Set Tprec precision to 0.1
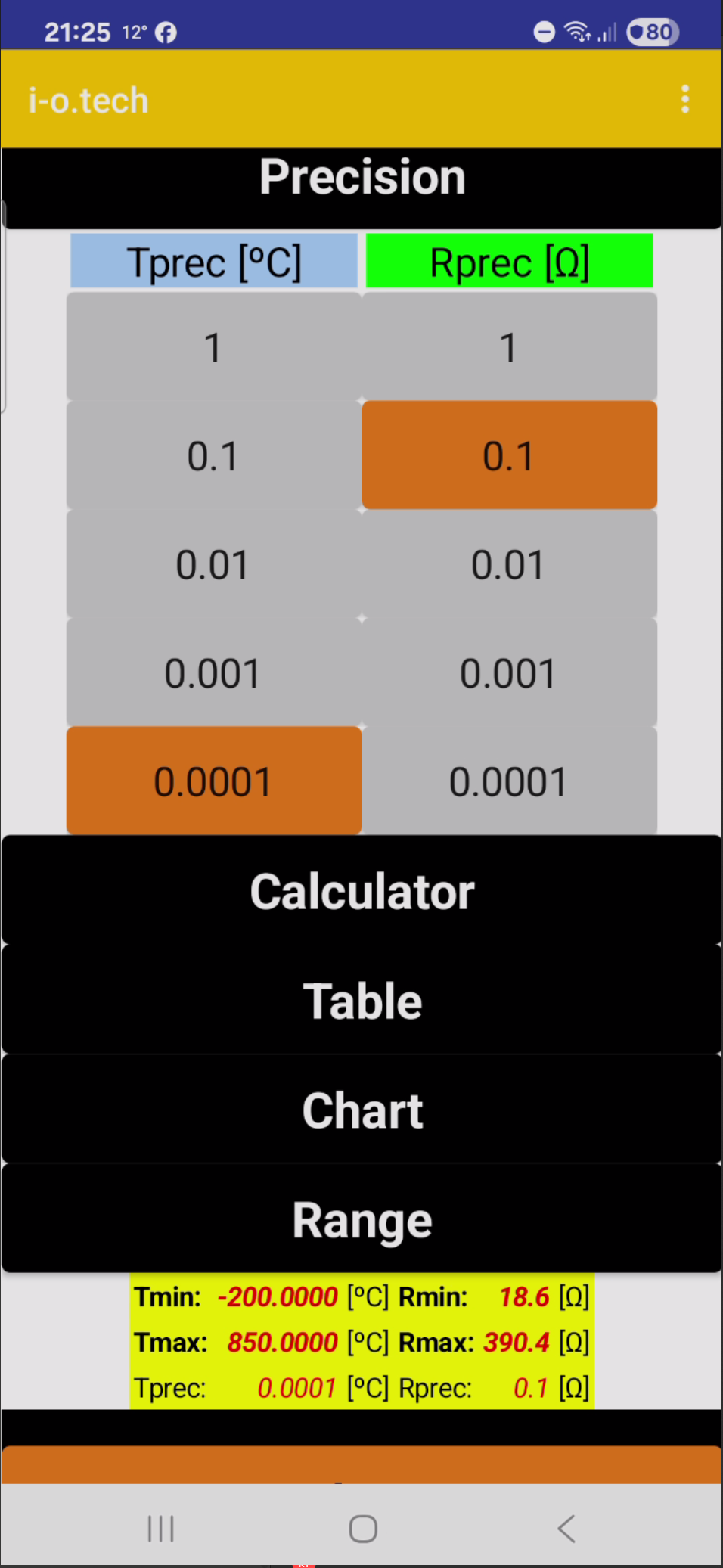This screenshot has height=1568, width=723. click(x=213, y=456)
